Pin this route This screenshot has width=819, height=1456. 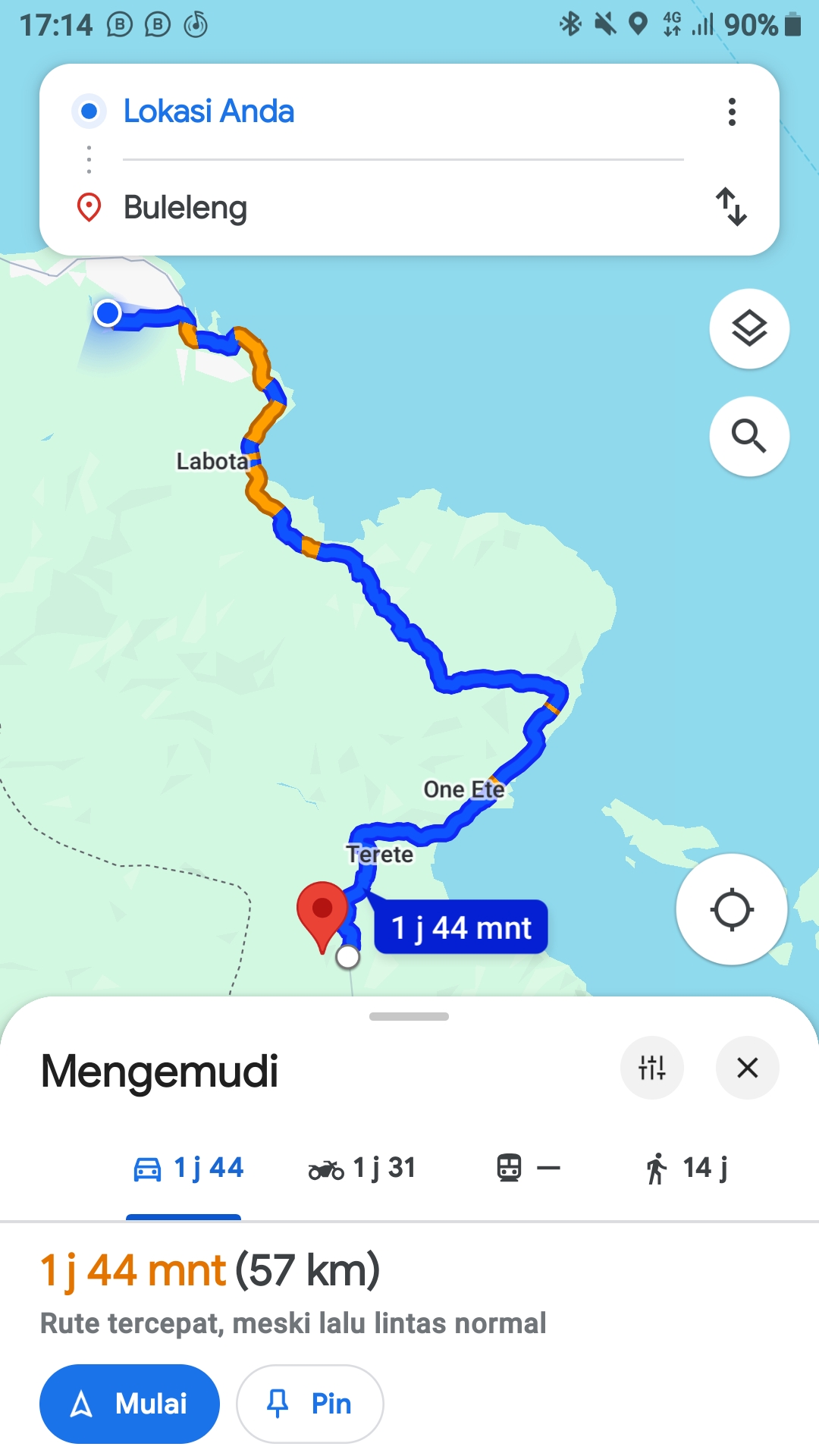point(309,1404)
